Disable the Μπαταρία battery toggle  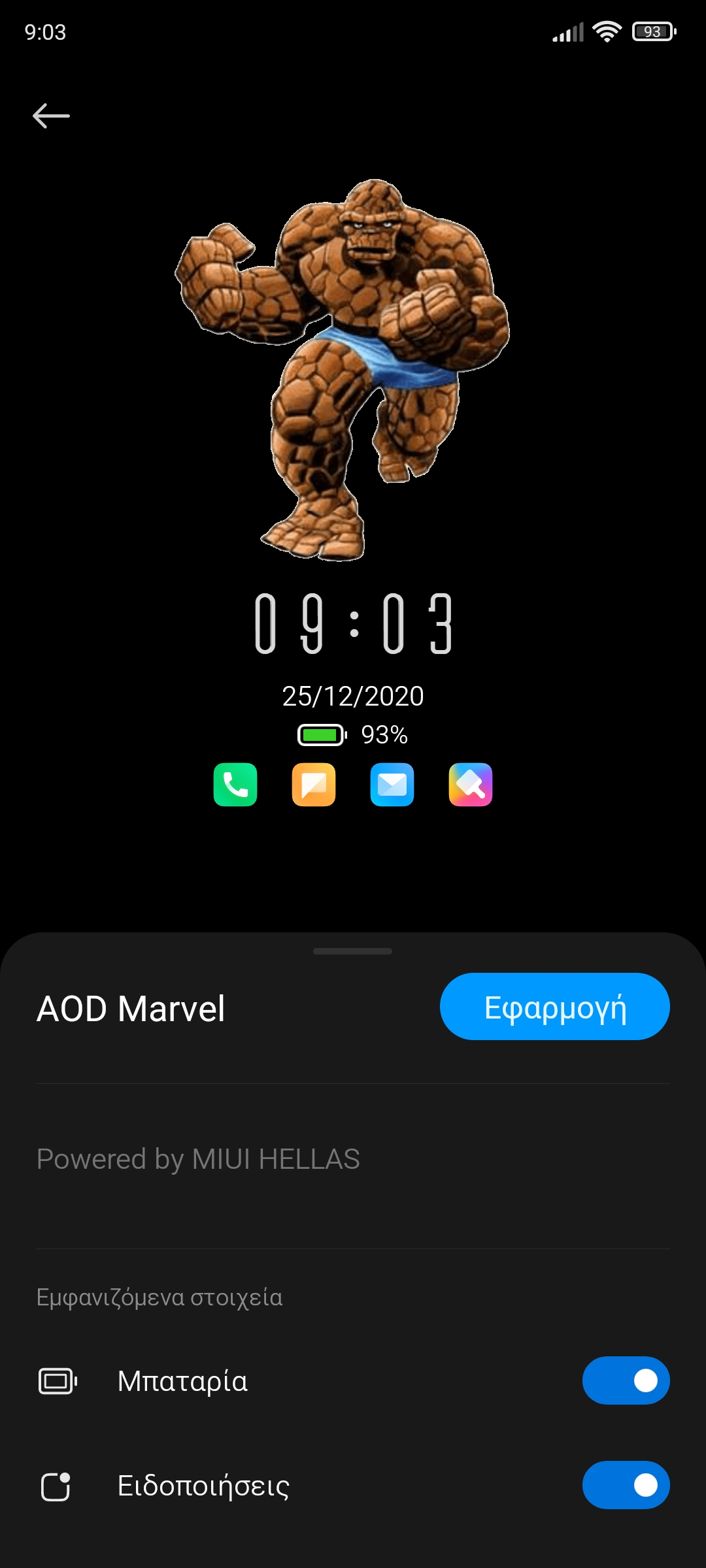(x=626, y=1380)
